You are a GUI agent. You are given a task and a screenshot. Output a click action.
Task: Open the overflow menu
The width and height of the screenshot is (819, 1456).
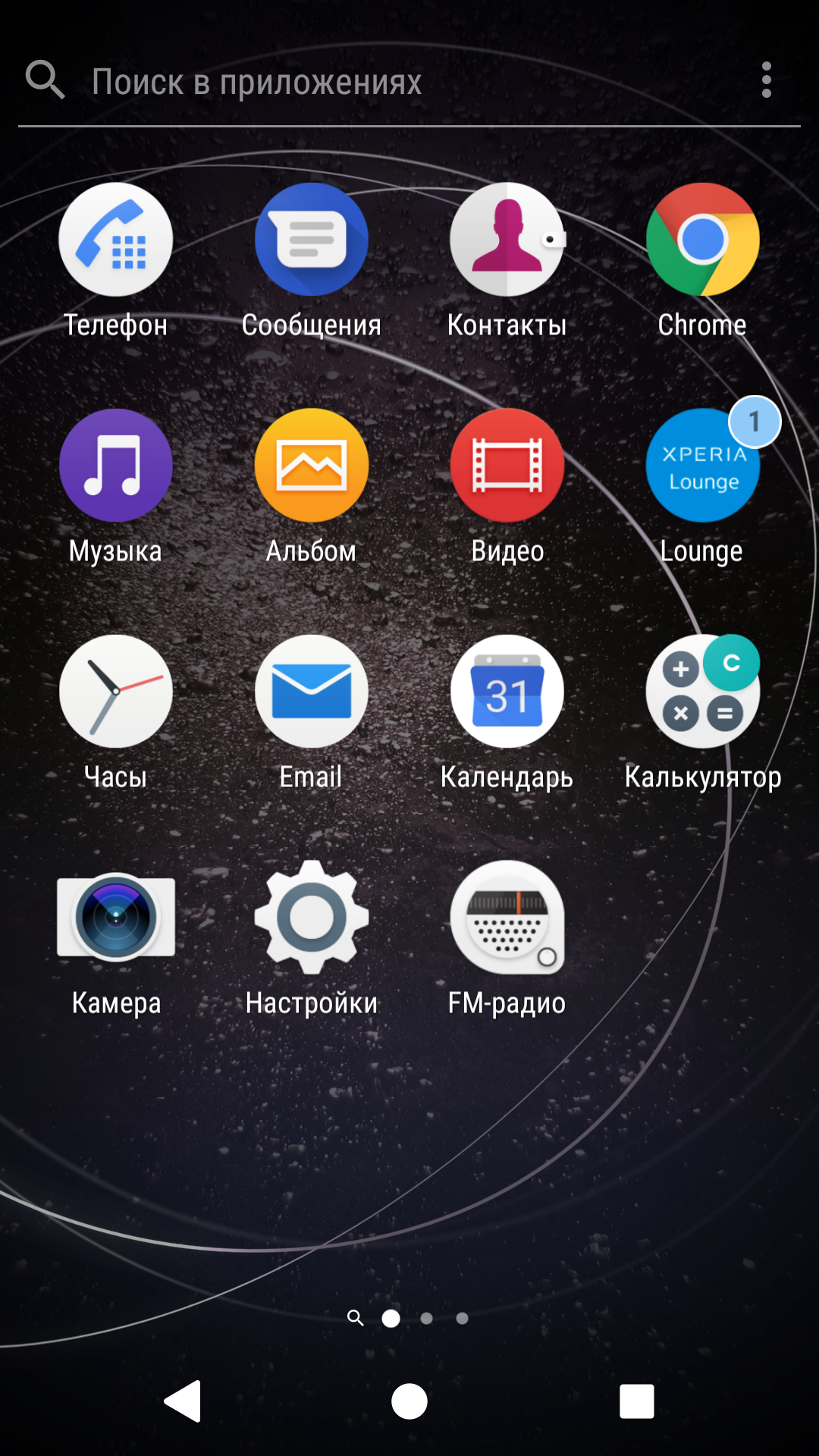click(767, 80)
